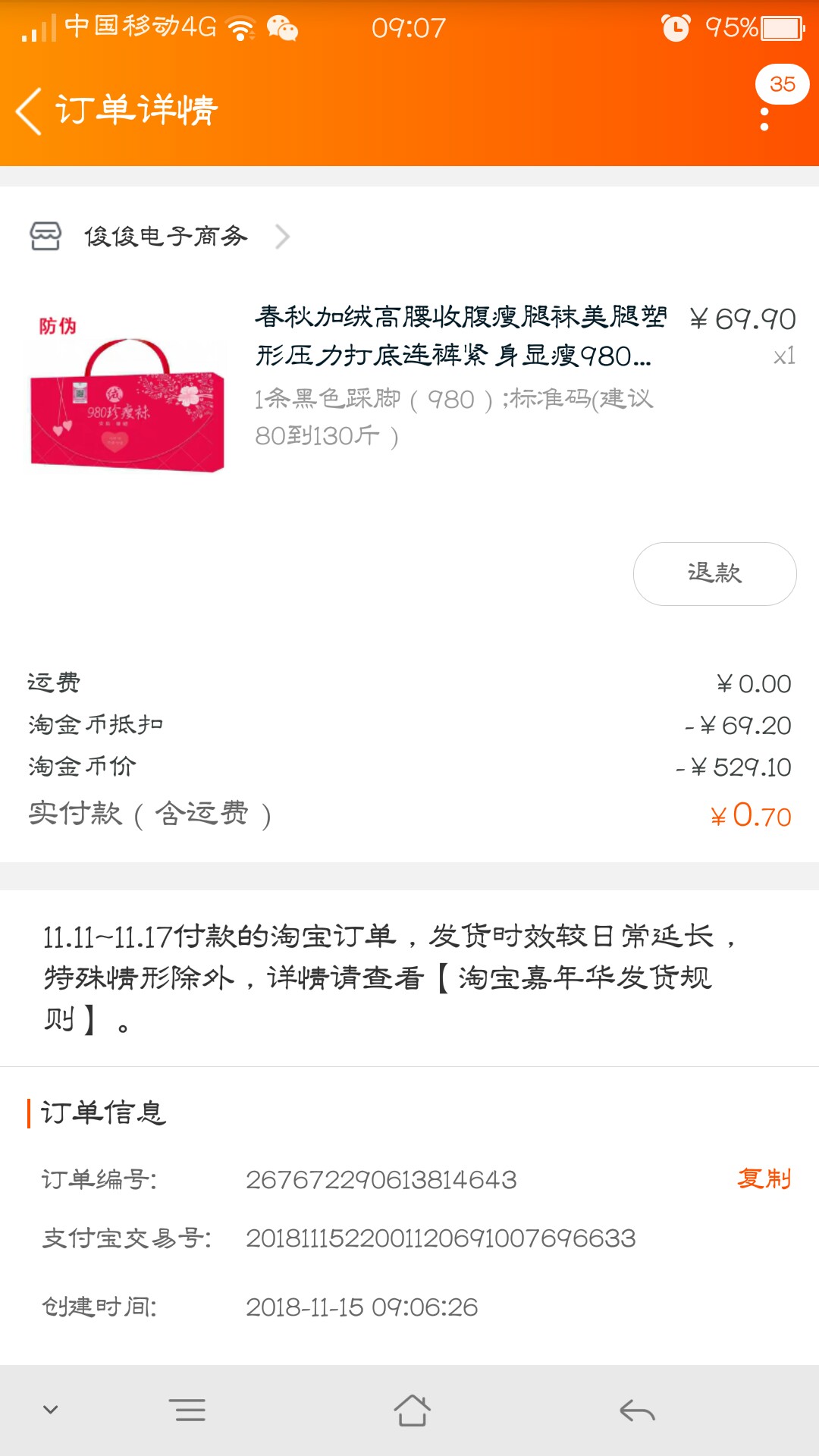Open recent apps via the menu lines button
Image resolution: width=819 pixels, height=1456 pixels.
pyautogui.click(x=189, y=1410)
